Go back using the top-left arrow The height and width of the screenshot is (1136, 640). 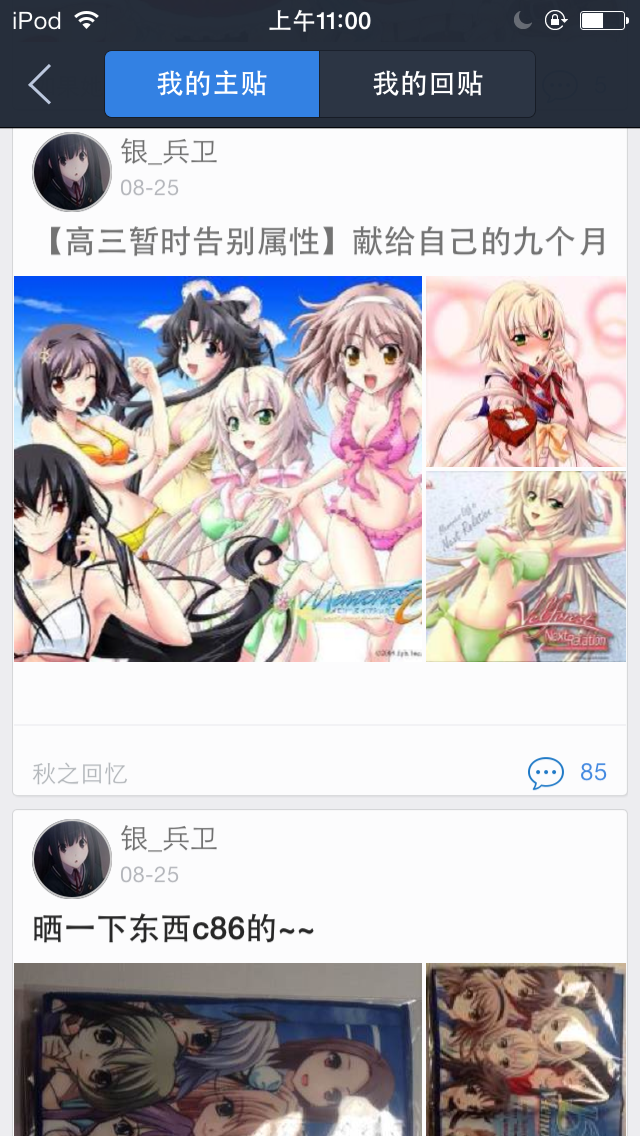tap(40, 84)
